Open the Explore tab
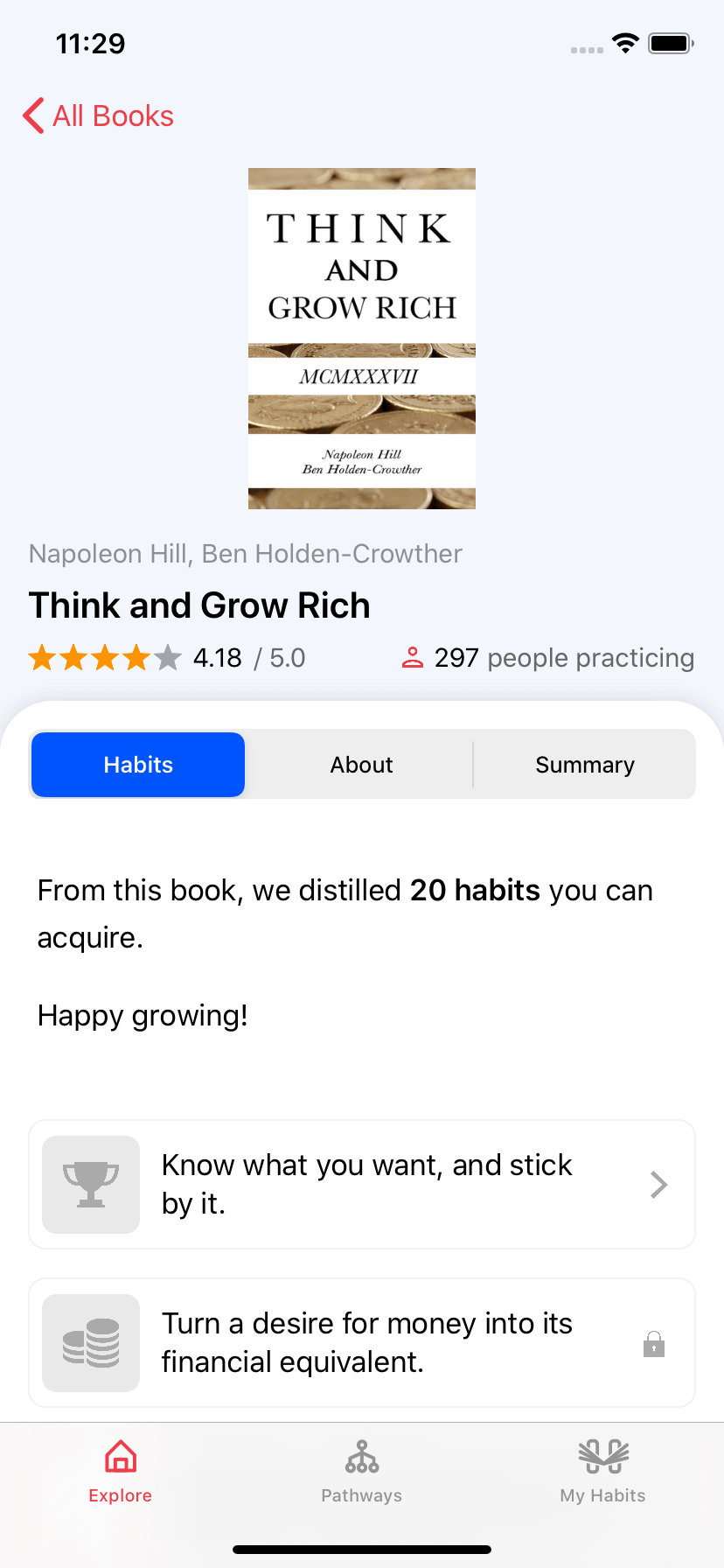Viewport: 724px width, 1568px height. coord(121,1472)
